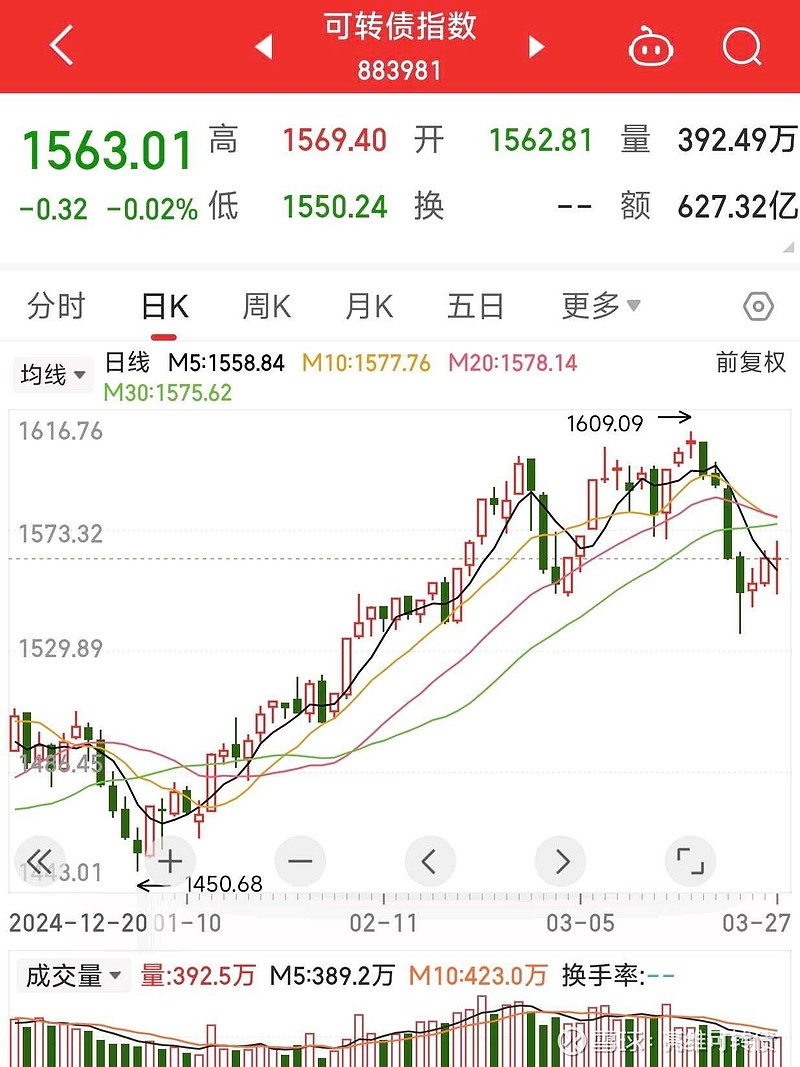
Task: Zoom out of the chart with minus icon
Action: (299, 860)
